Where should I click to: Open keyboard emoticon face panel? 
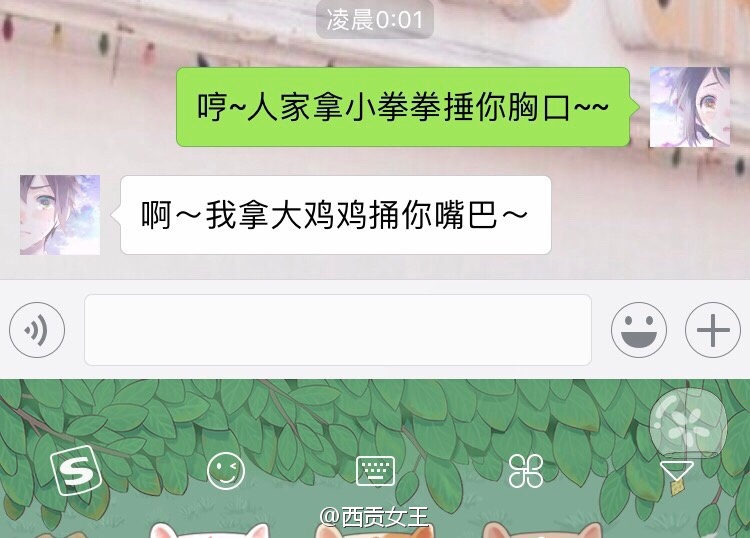point(226,471)
